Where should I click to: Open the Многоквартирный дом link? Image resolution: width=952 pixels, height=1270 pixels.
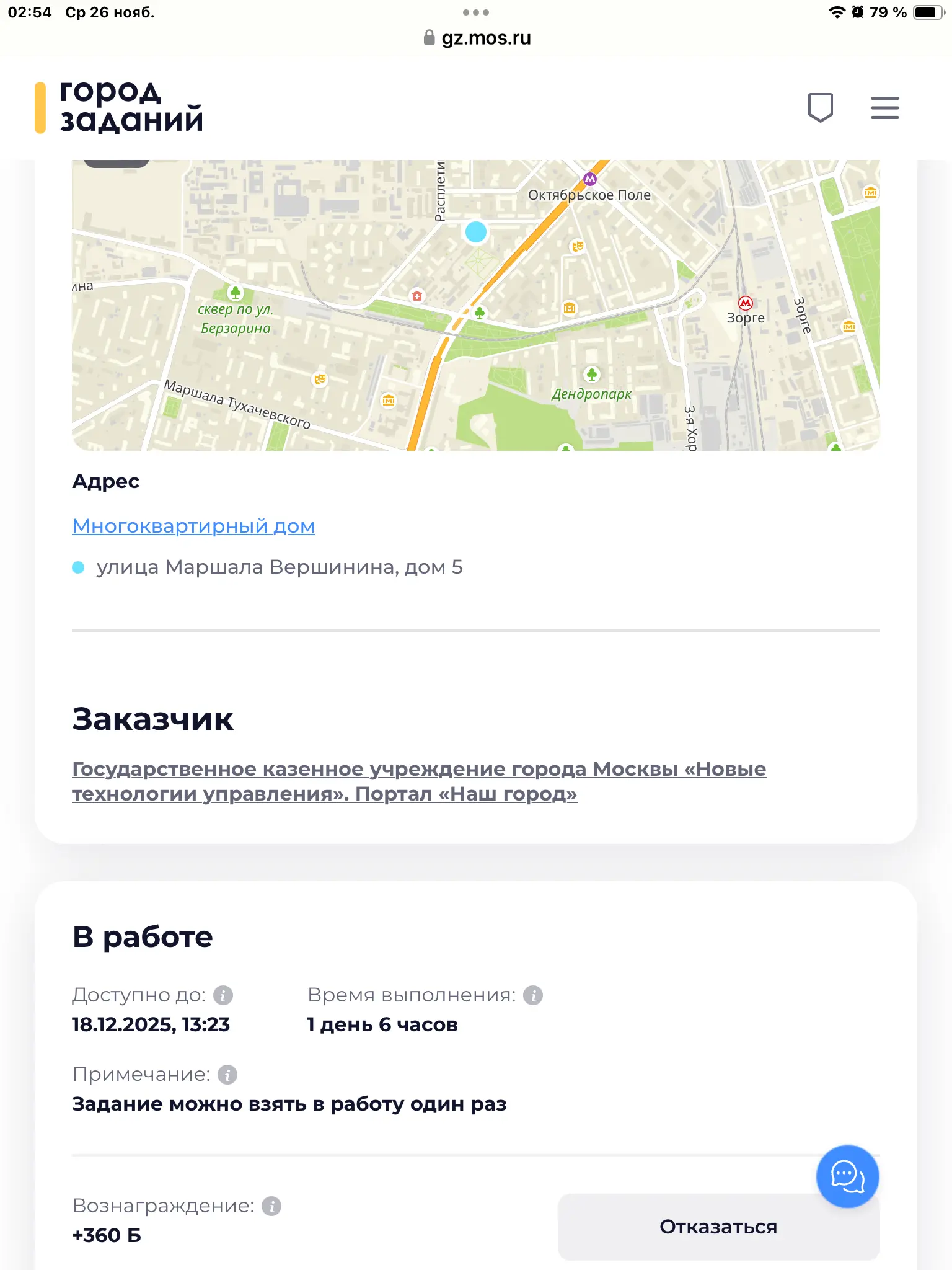pyautogui.click(x=193, y=526)
